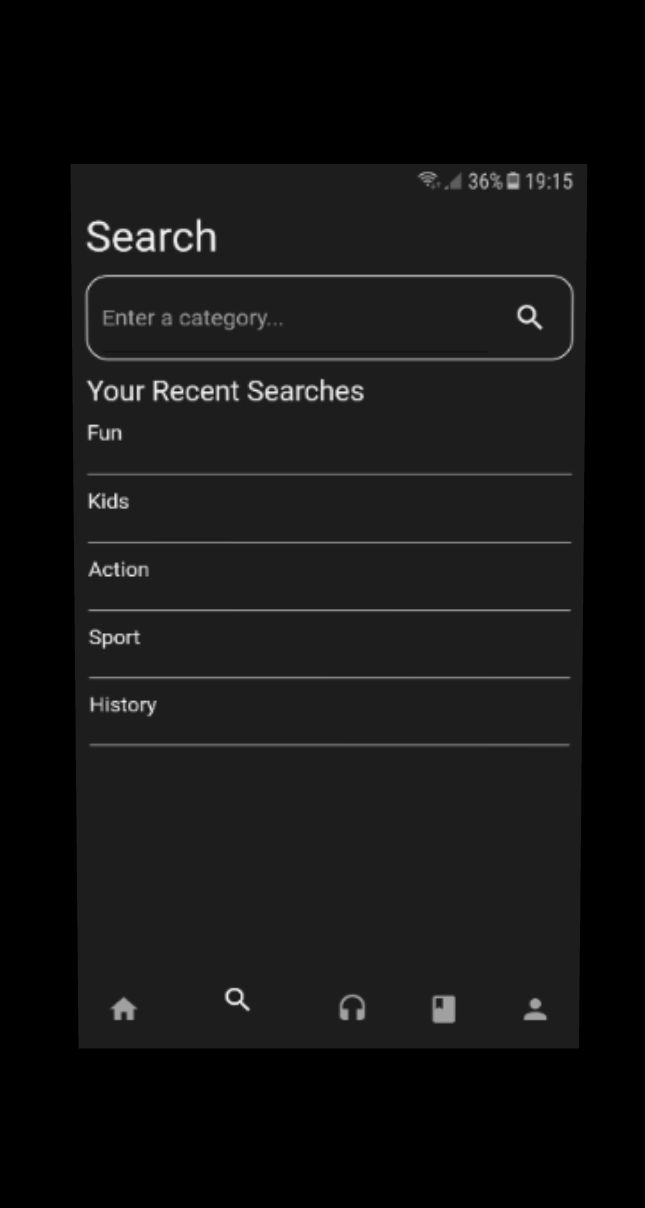Choose the recent search Action
This screenshot has width=645, height=1208.
(329, 577)
